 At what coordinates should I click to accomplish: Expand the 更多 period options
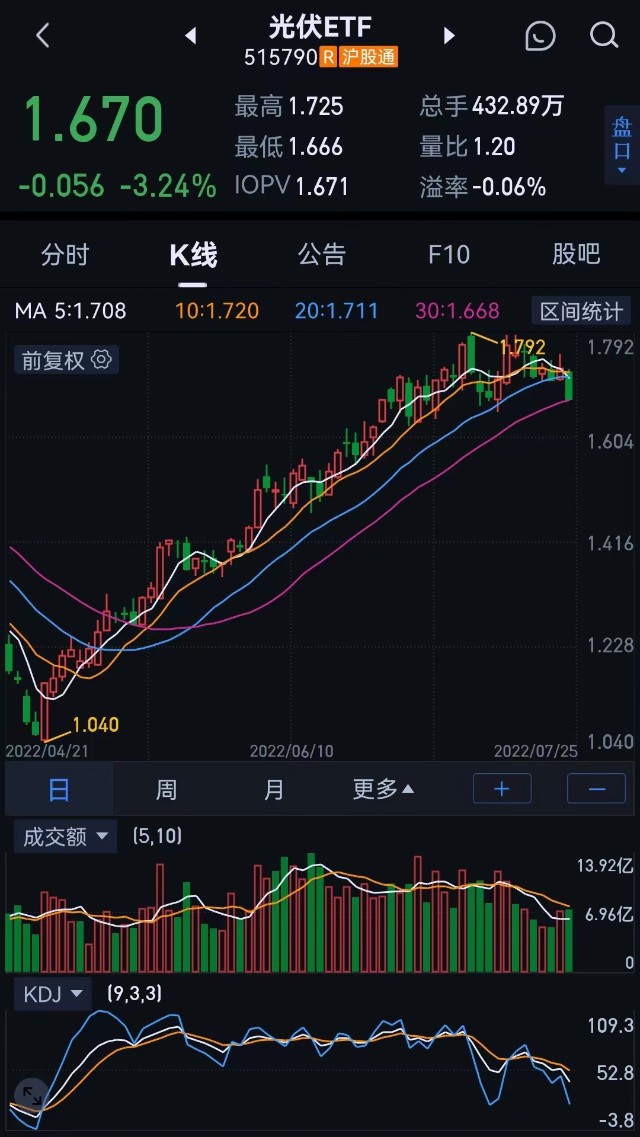point(383,790)
